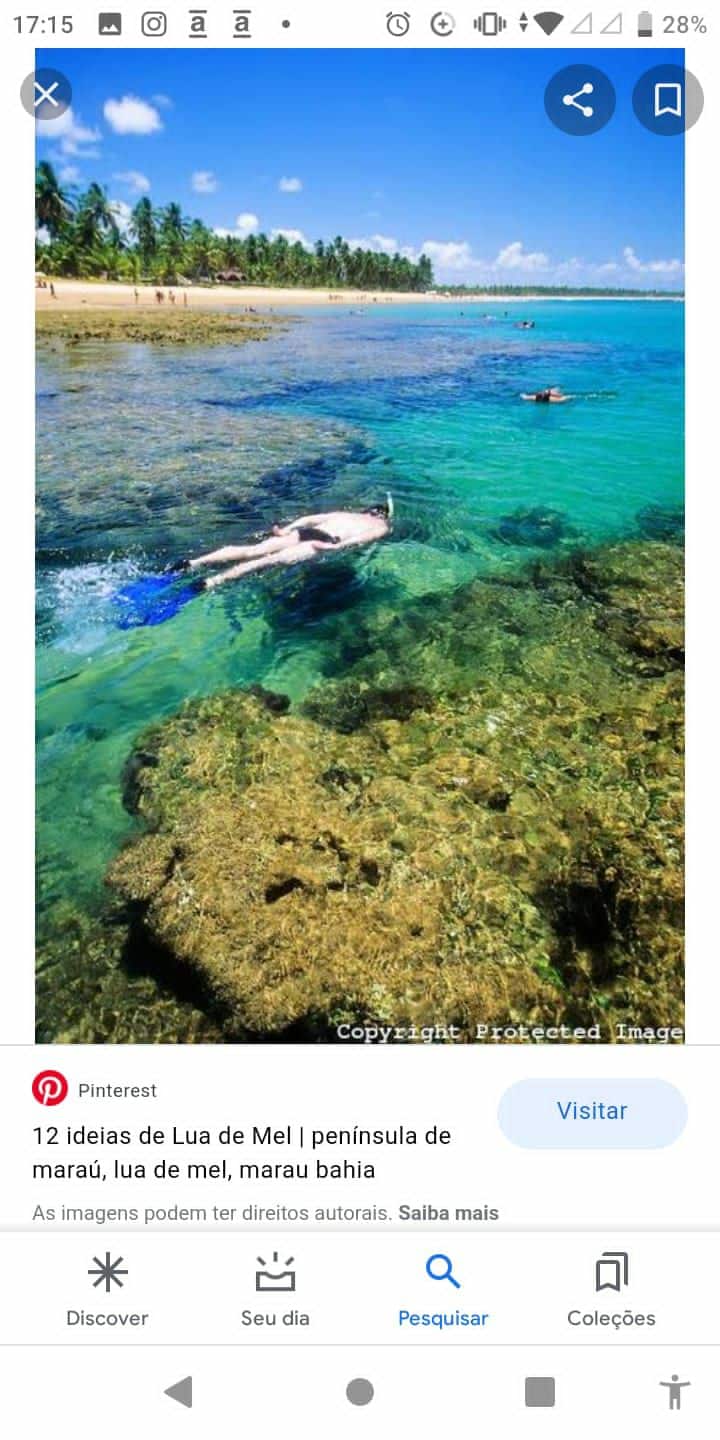Go to the home screen

(360, 1391)
